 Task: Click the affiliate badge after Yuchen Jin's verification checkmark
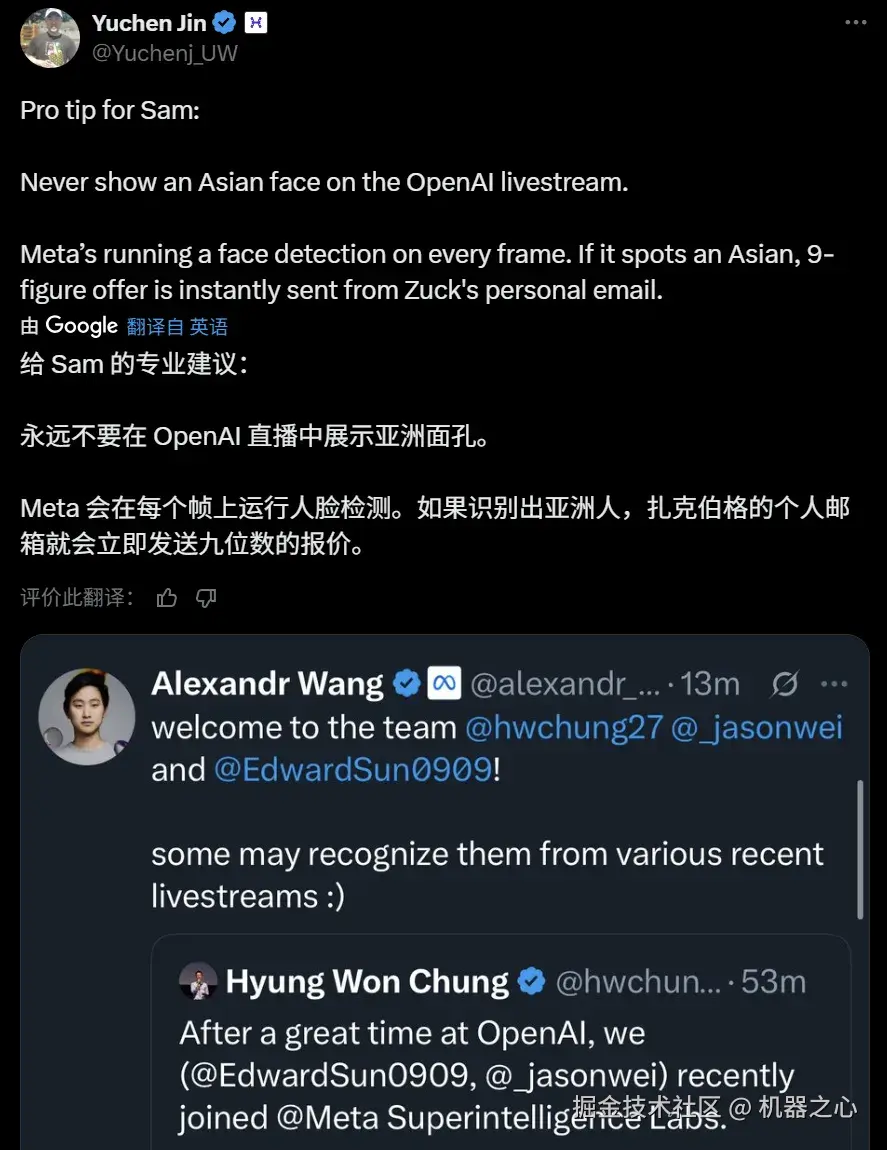pos(255,22)
